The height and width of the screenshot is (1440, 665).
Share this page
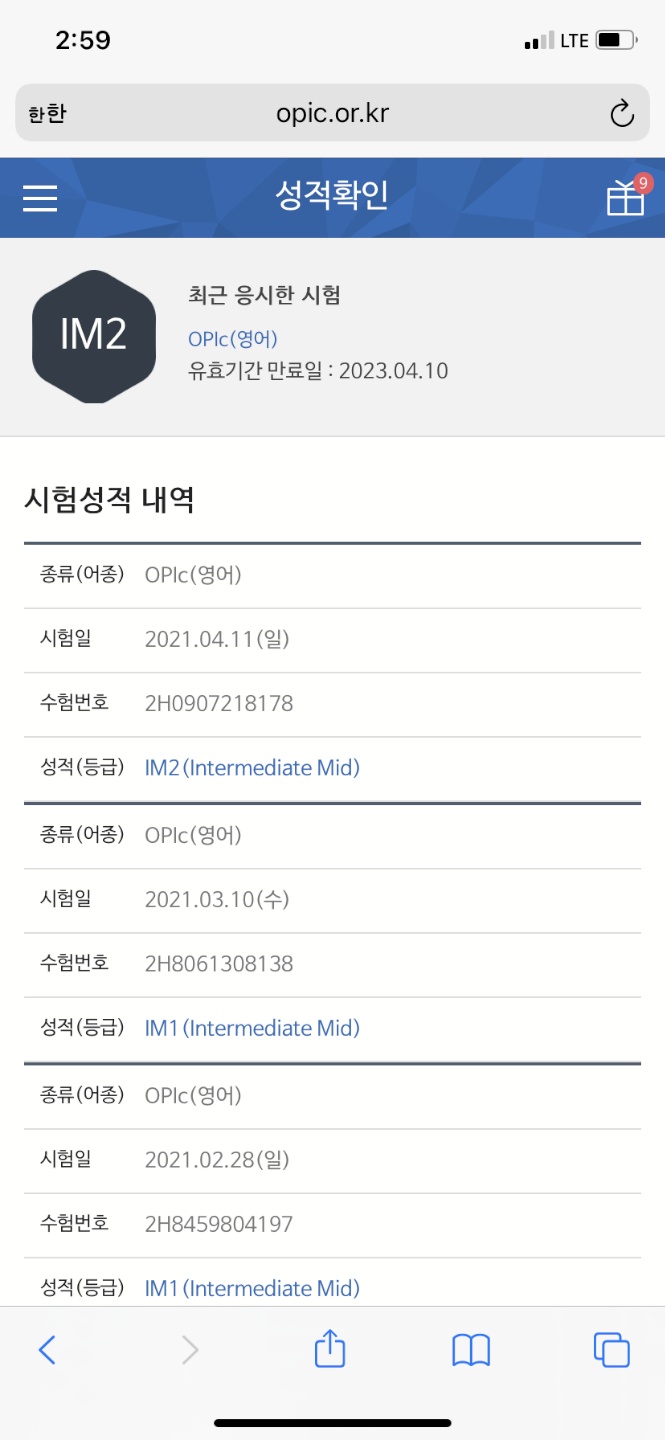(x=330, y=1349)
